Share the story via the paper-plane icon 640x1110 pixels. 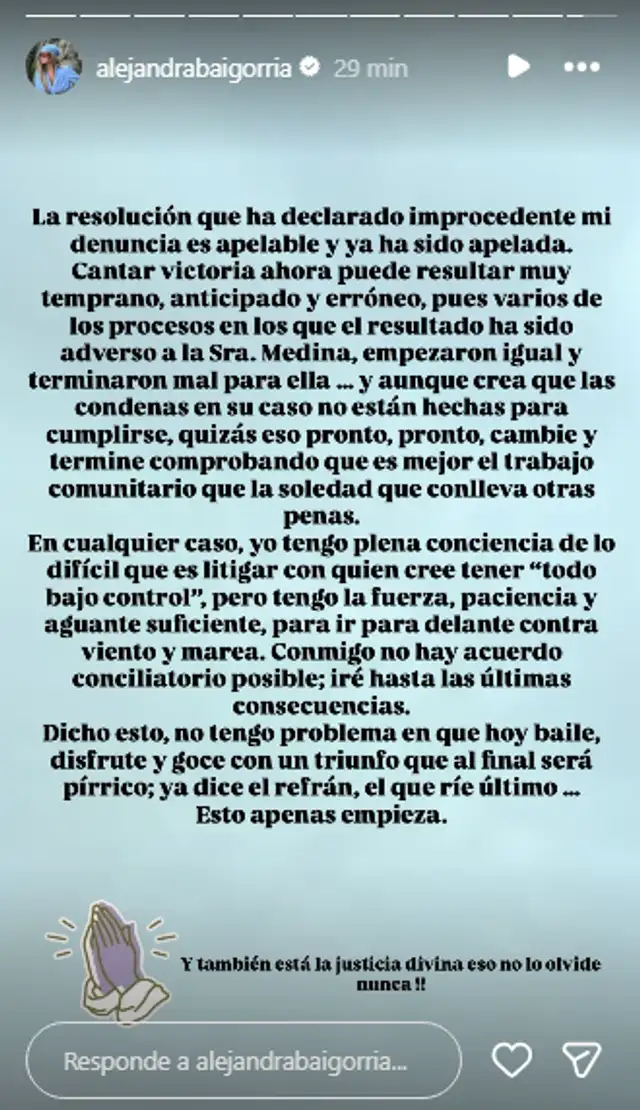581,1060
